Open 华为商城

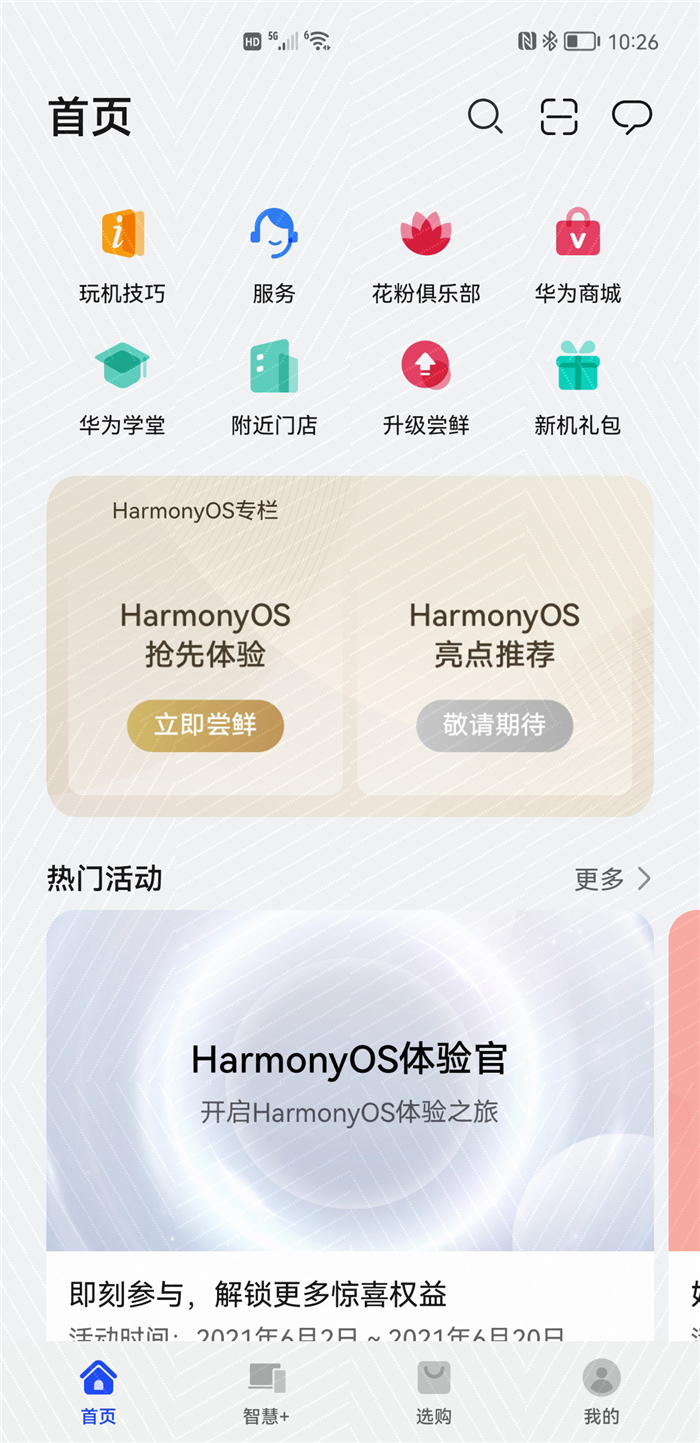tap(578, 255)
